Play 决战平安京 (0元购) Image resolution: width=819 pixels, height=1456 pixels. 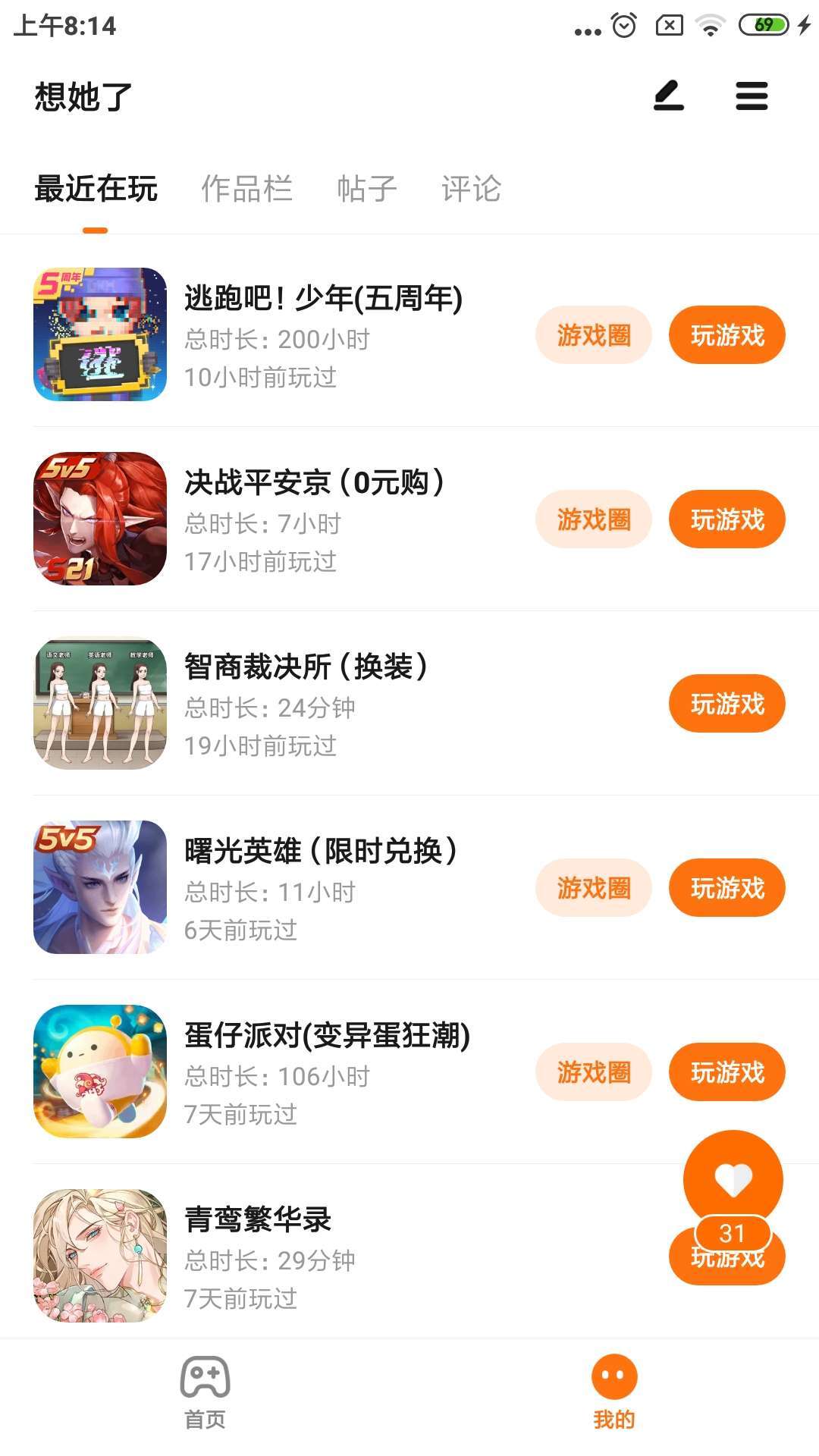(726, 519)
